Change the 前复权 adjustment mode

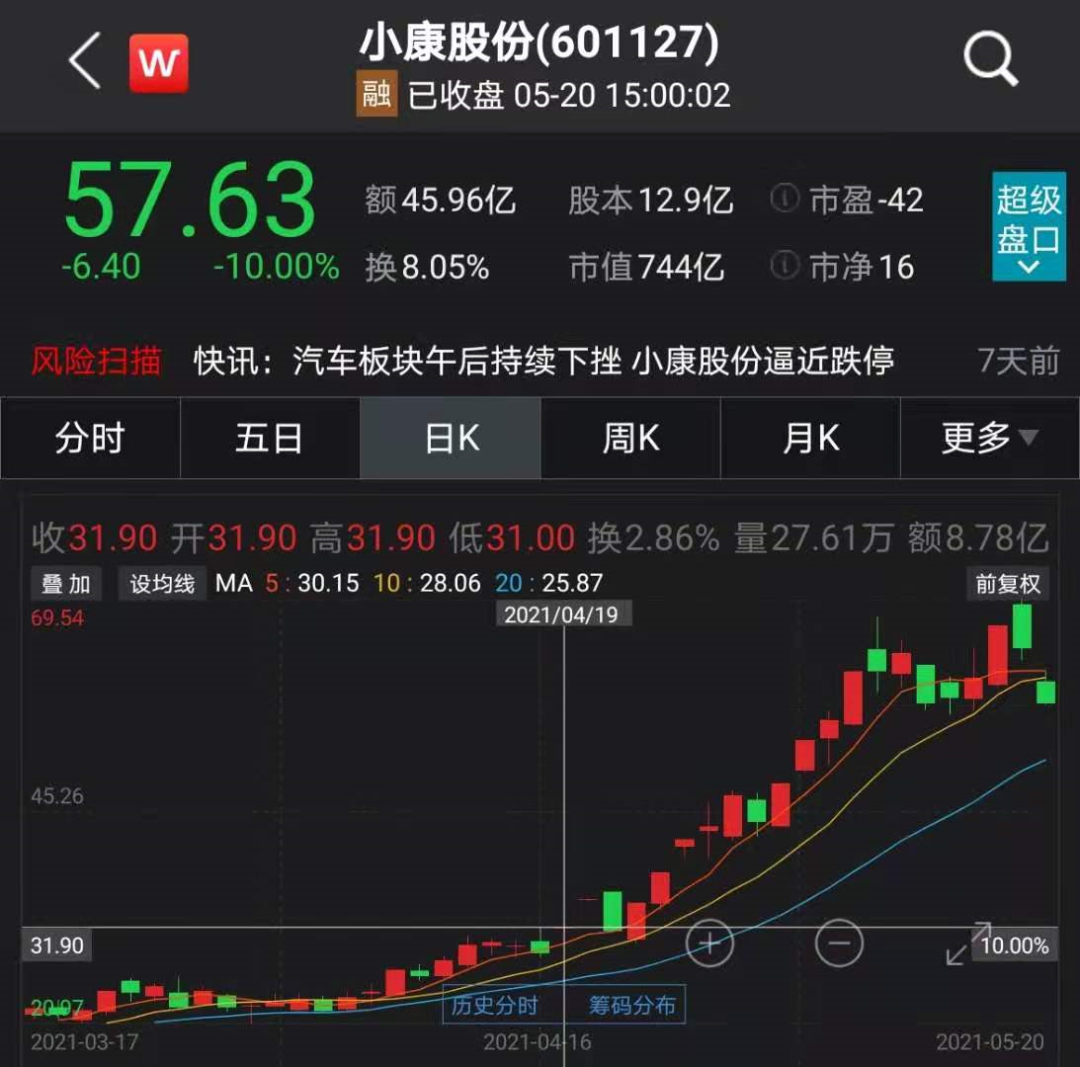tap(1008, 584)
